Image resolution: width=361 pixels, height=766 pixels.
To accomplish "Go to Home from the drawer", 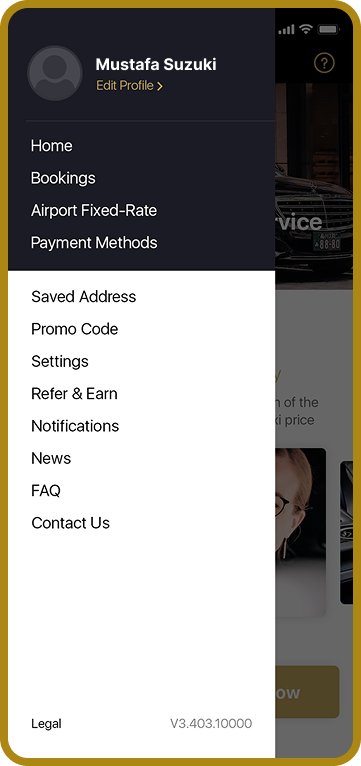I will (51, 146).
